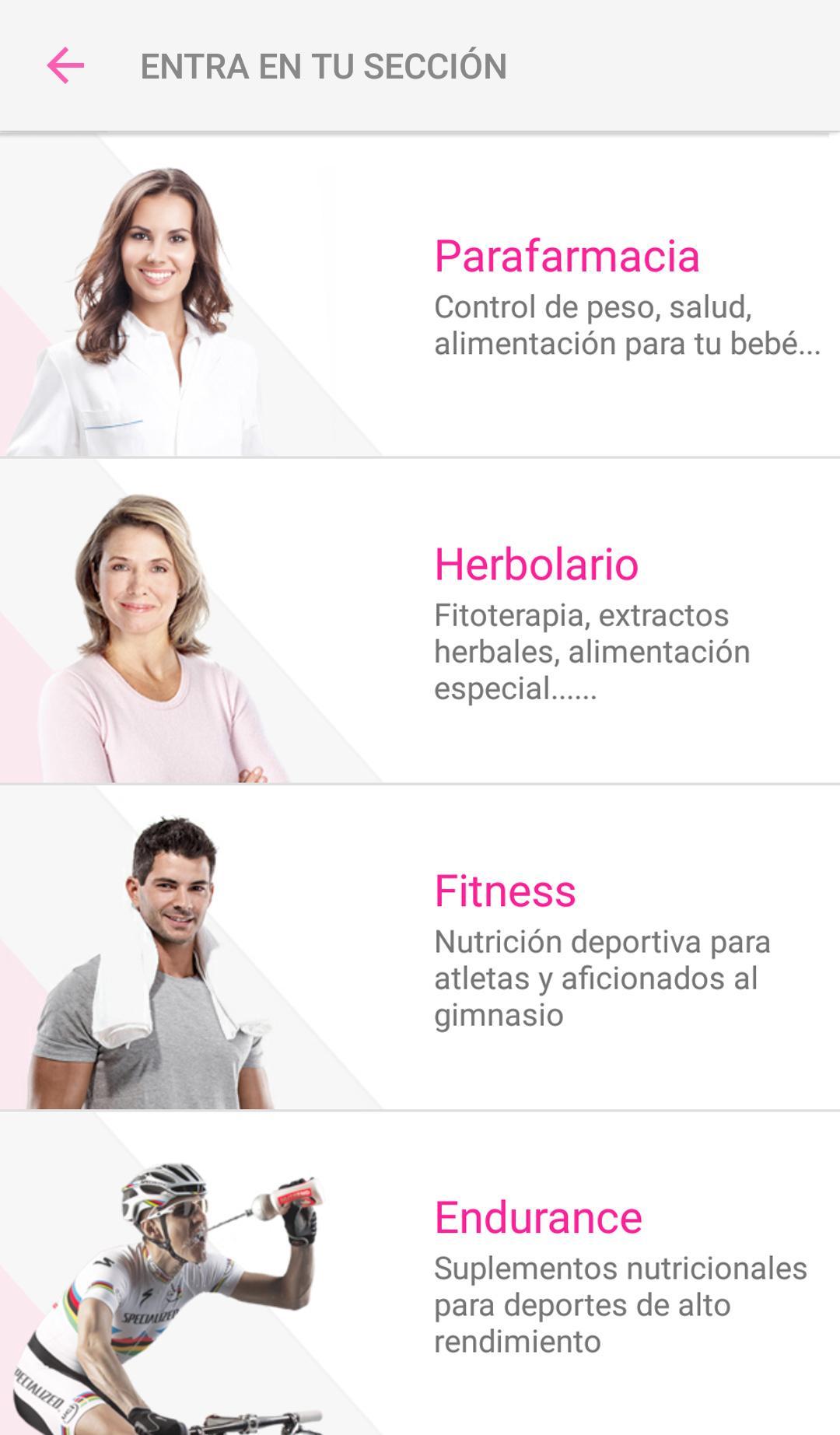This screenshot has height=1435, width=840.
Task: Open the Herbolario section
Action: 420,622
